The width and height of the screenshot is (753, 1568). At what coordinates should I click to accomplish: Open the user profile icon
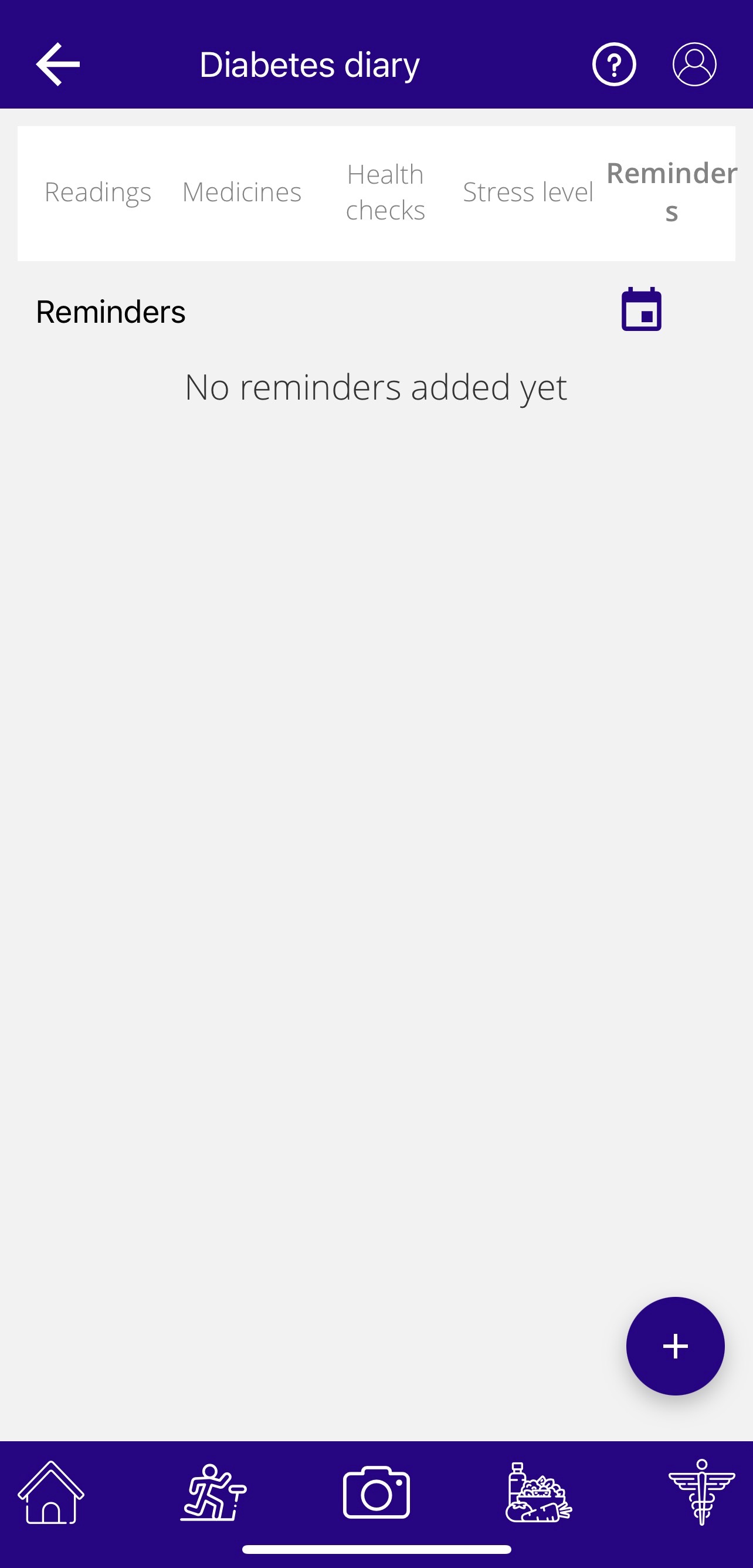pos(694,64)
